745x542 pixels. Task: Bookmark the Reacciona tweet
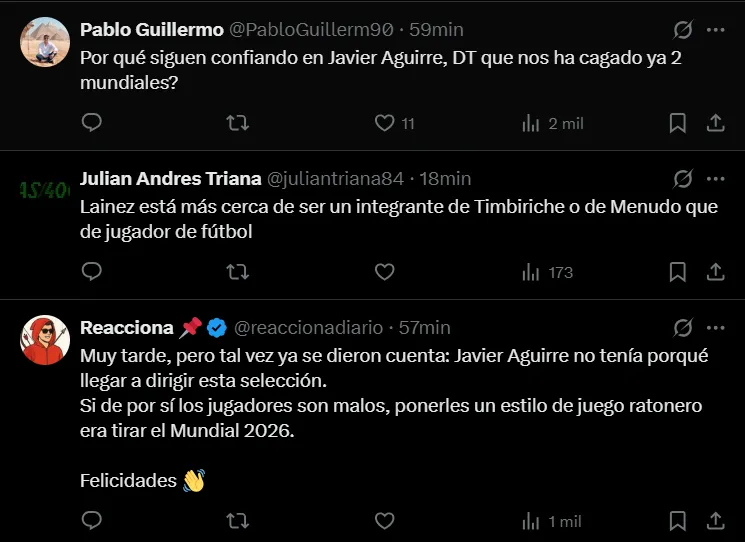pos(677,521)
